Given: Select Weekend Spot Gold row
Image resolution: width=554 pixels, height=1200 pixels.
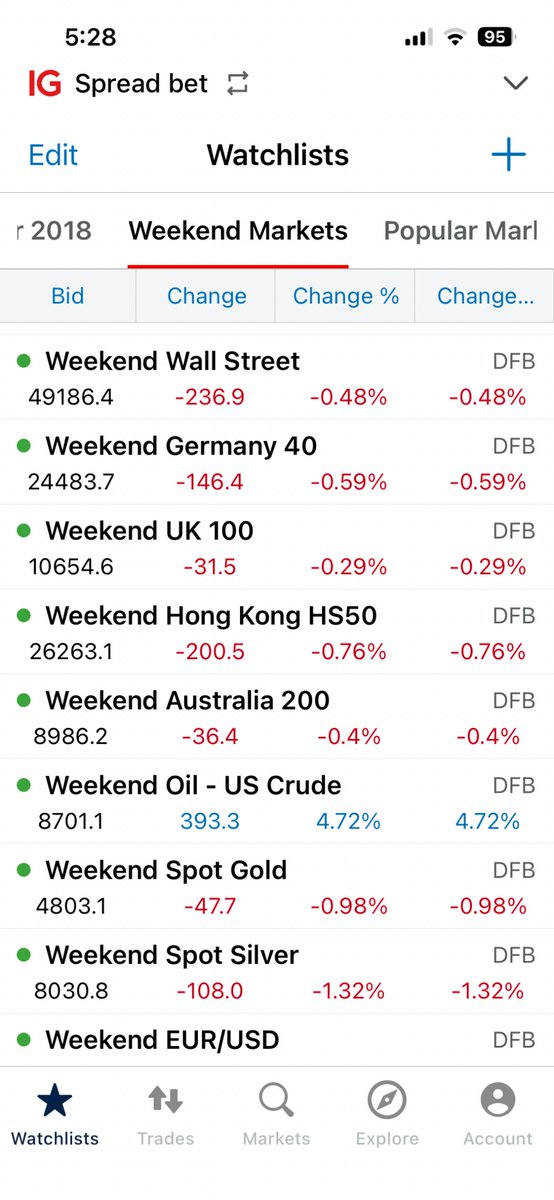Looking at the screenshot, I should coord(277,888).
